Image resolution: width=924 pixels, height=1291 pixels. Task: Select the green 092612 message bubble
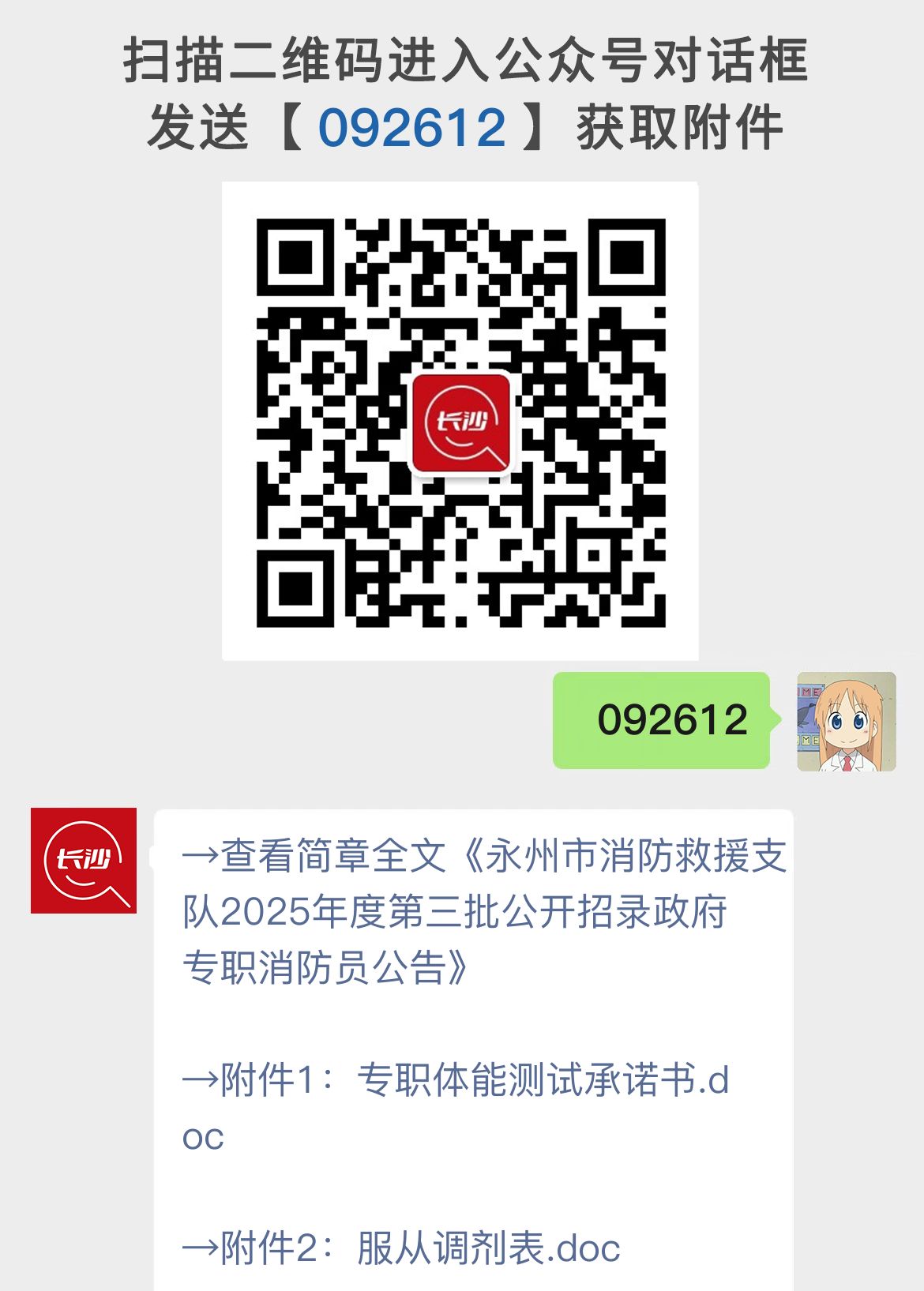pos(663,720)
